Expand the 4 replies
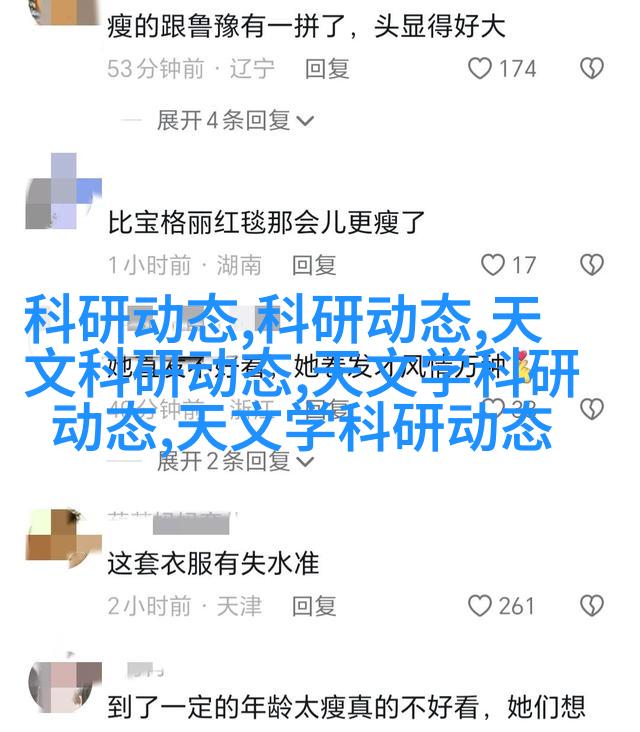 pos(235,121)
